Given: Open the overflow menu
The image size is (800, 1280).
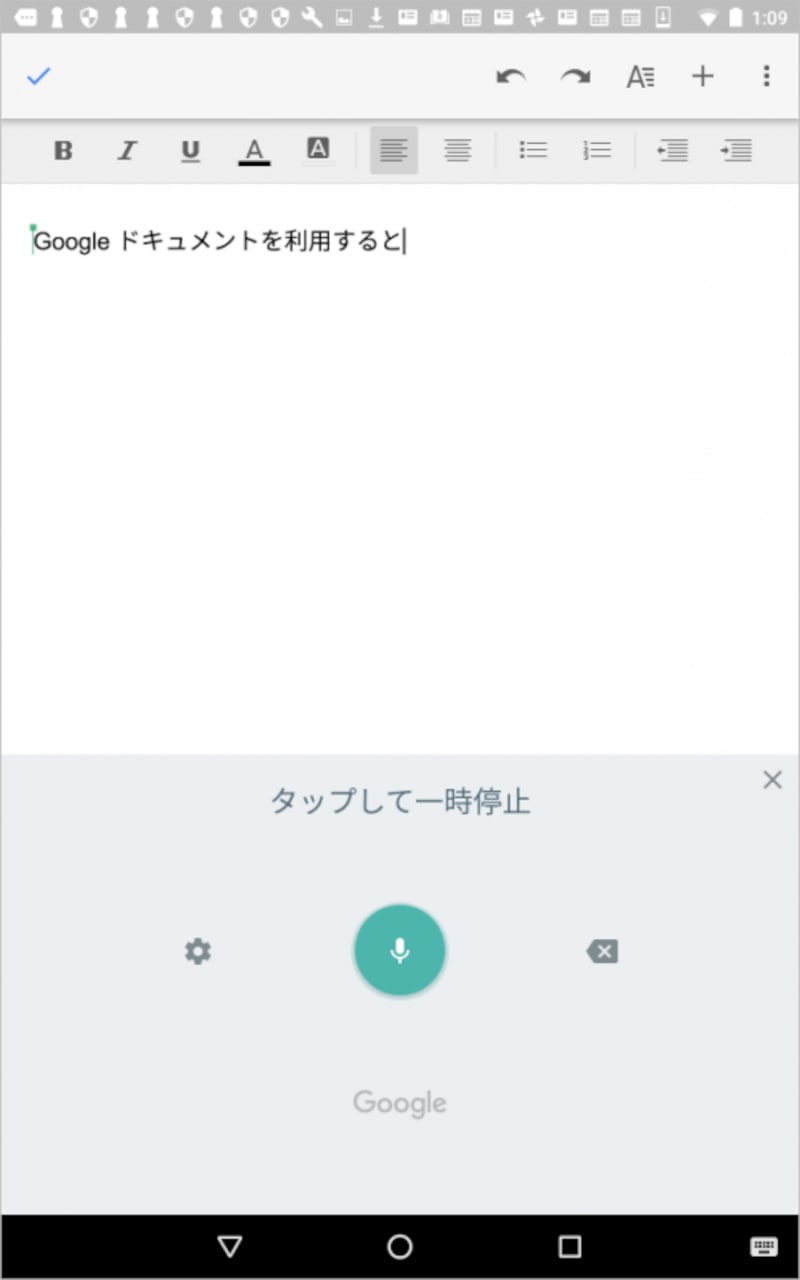Looking at the screenshot, I should (766, 76).
